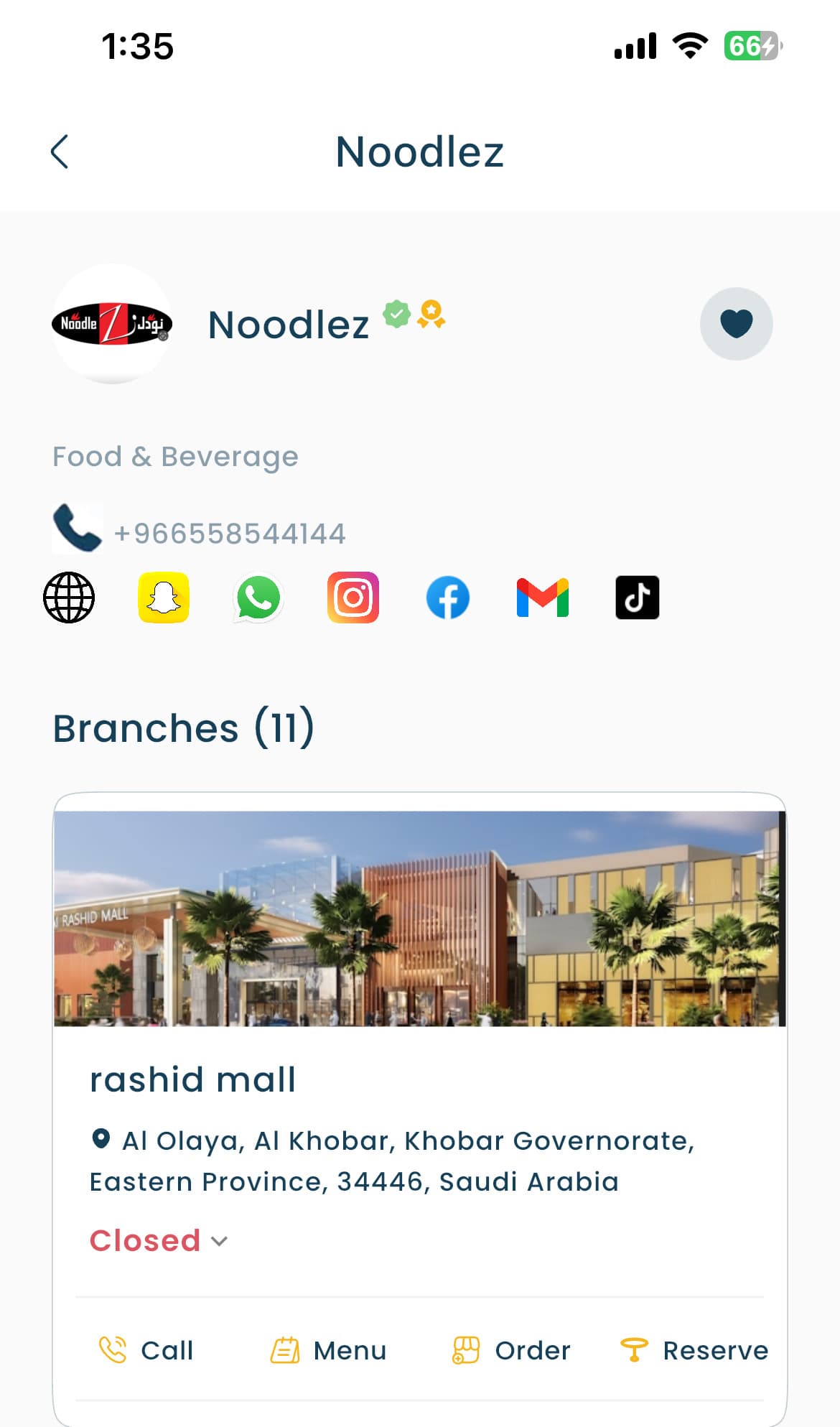Viewport: 840px width, 1427px height.
Task: Call the rashid mall branch
Action: pos(147,1350)
